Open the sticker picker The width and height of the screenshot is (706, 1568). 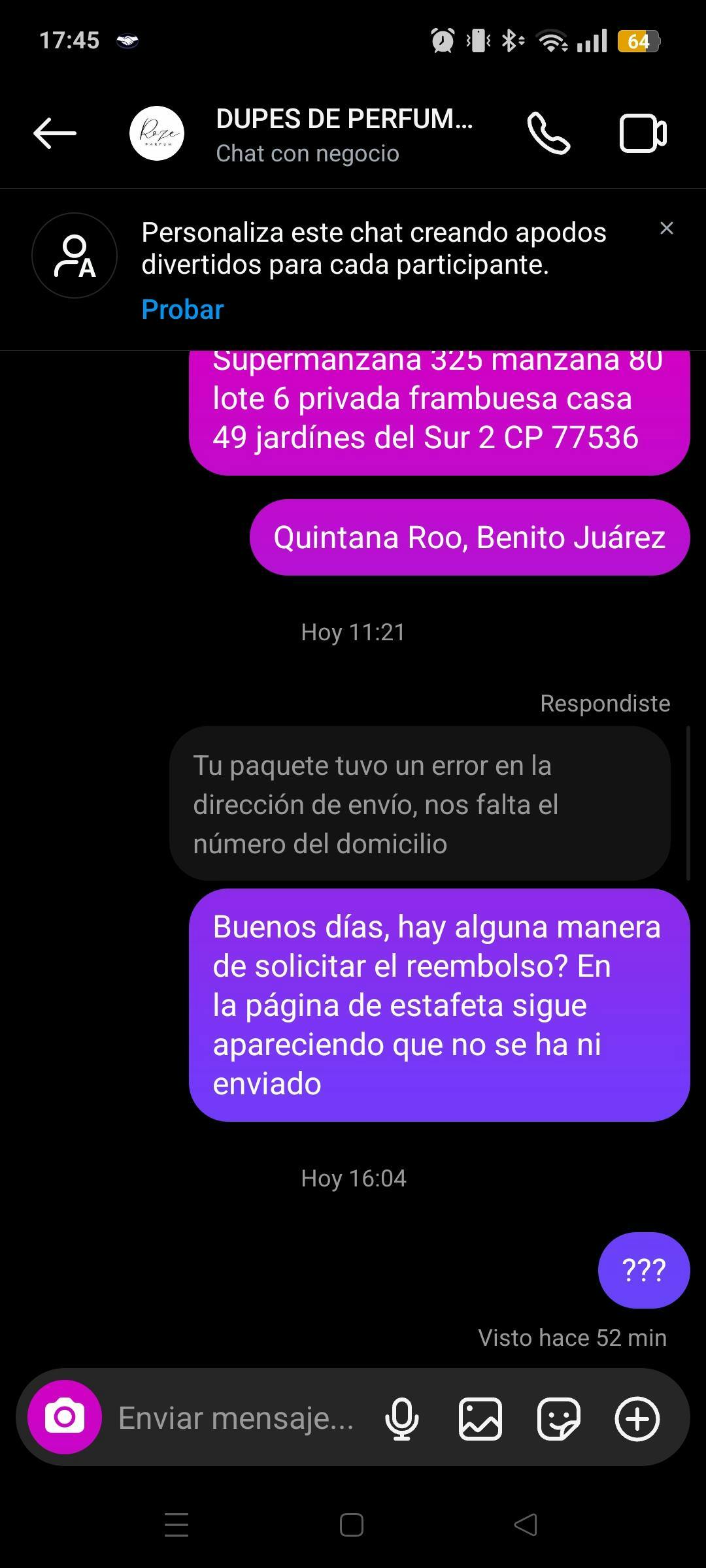pos(559,1418)
